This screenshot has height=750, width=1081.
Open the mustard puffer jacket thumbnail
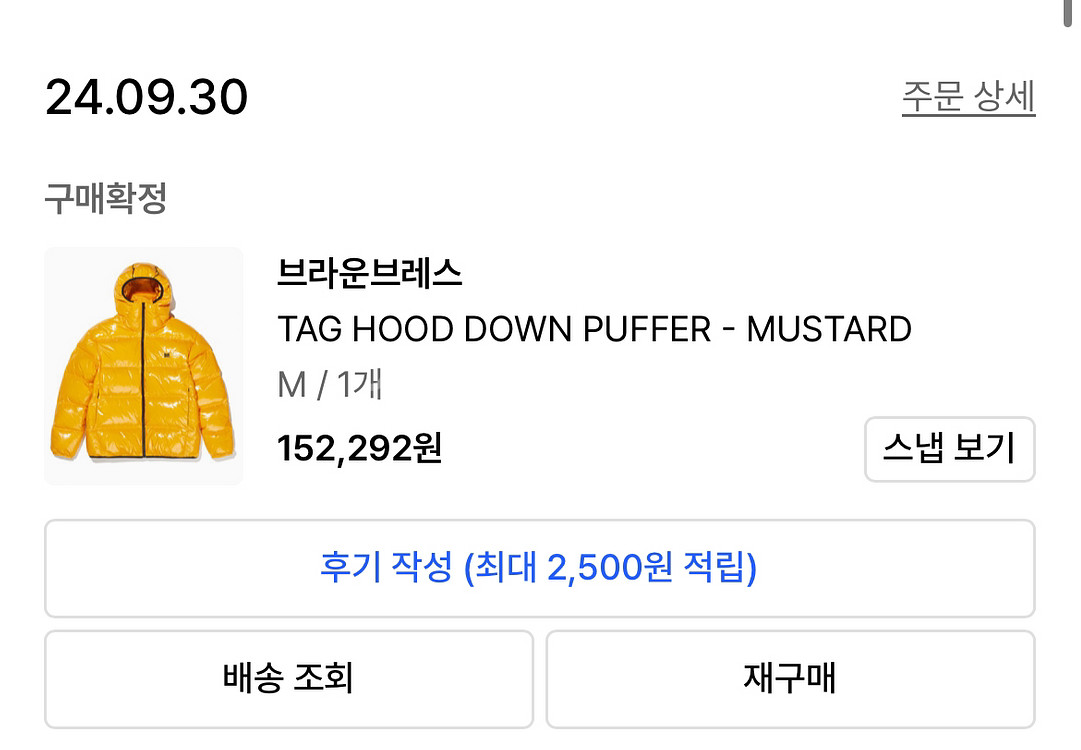(143, 366)
